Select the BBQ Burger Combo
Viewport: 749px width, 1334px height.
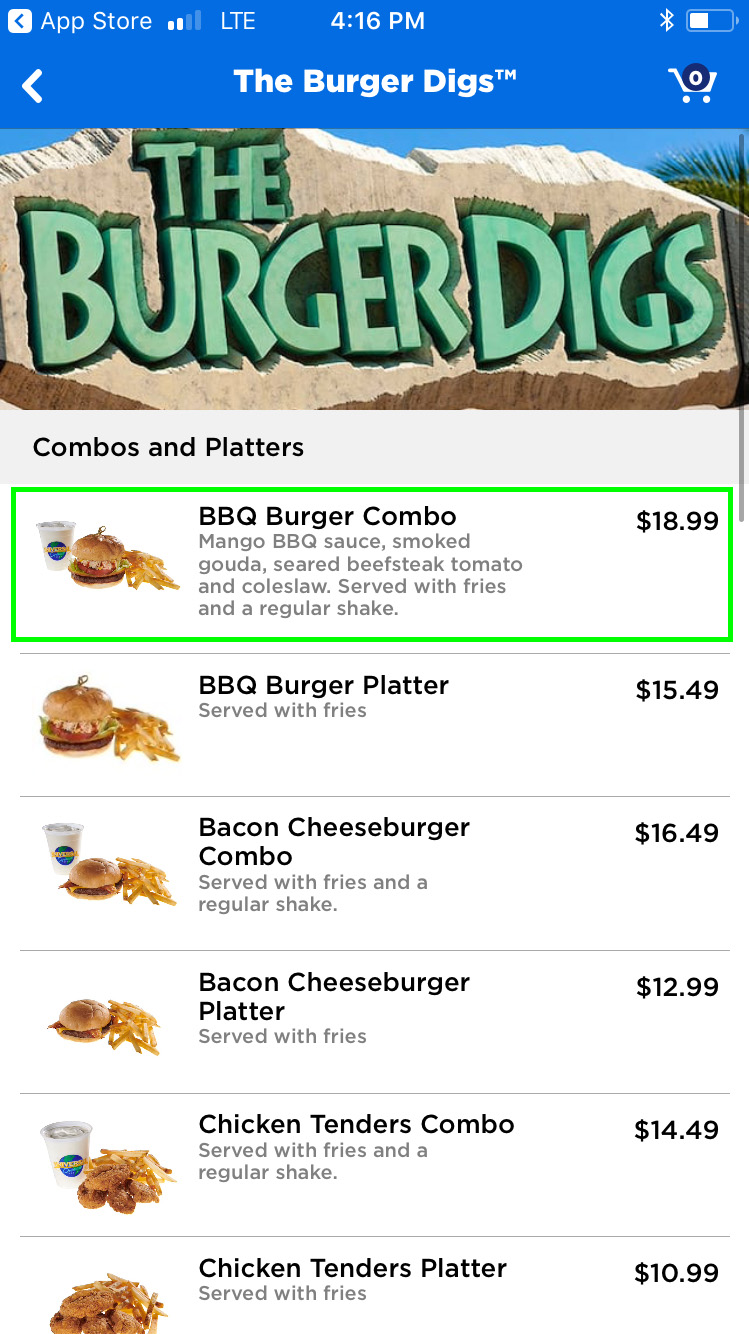tap(372, 564)
